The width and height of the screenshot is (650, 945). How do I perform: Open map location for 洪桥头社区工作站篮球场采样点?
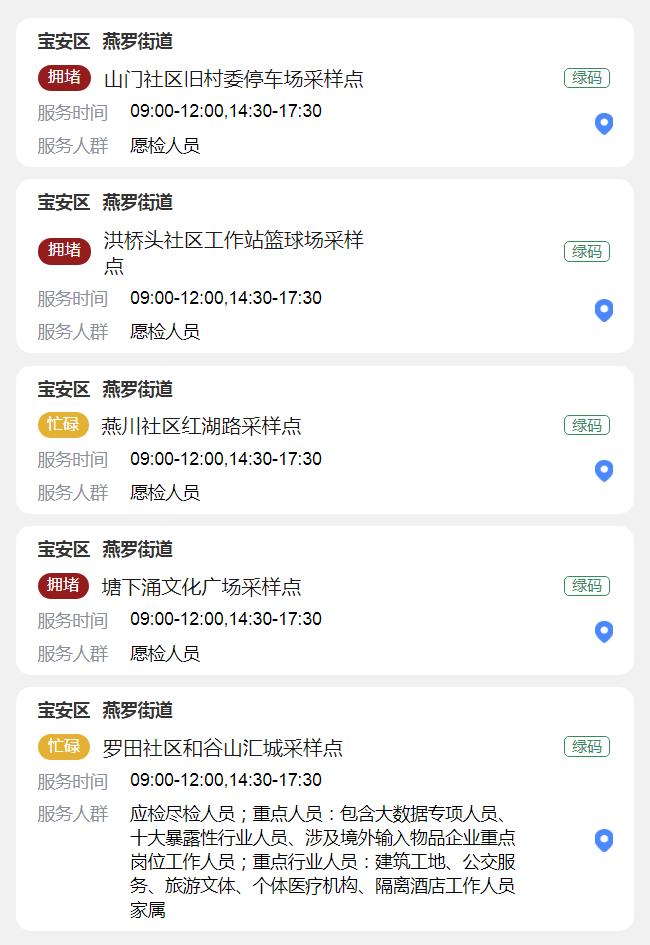coord(604,310)
